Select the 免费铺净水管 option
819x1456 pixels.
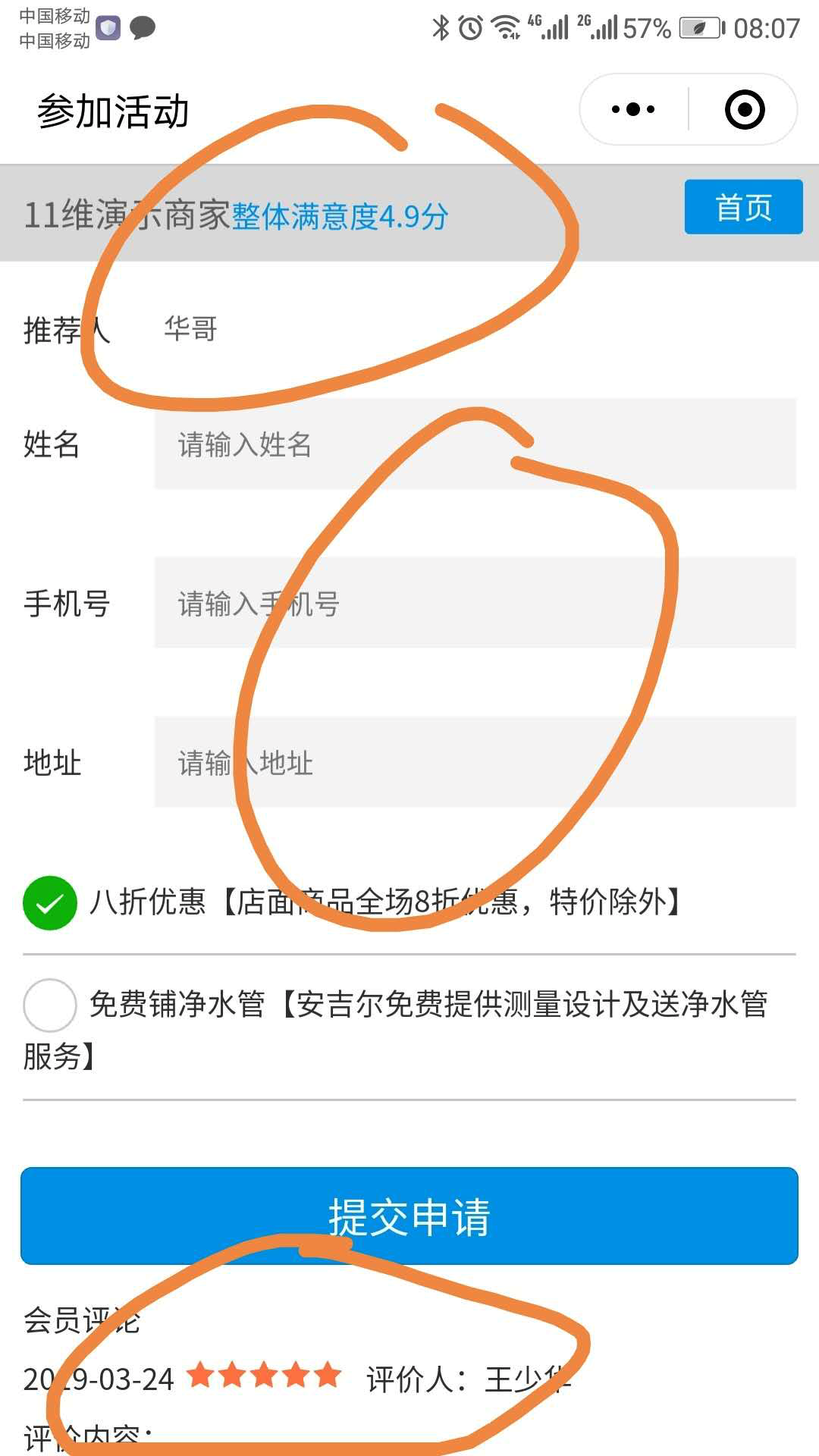tap(50, 1005)
